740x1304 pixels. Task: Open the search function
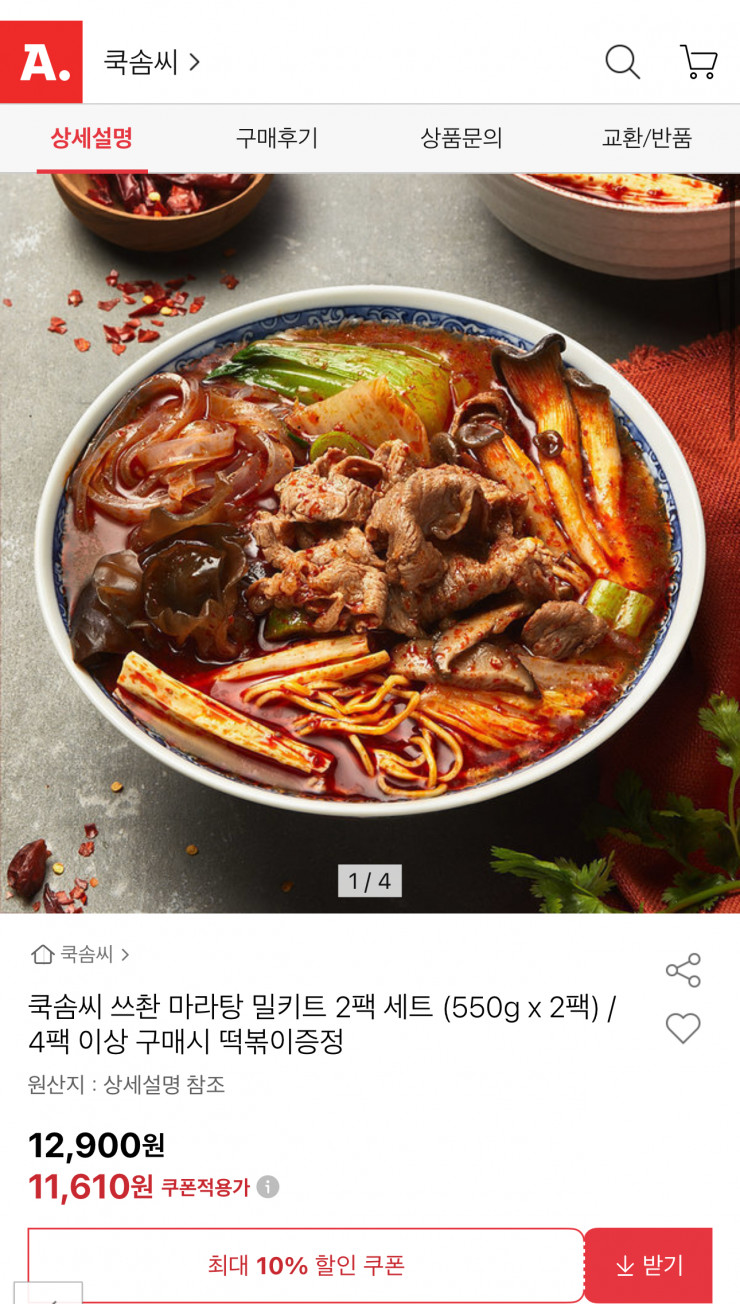[x=622, y=62]
